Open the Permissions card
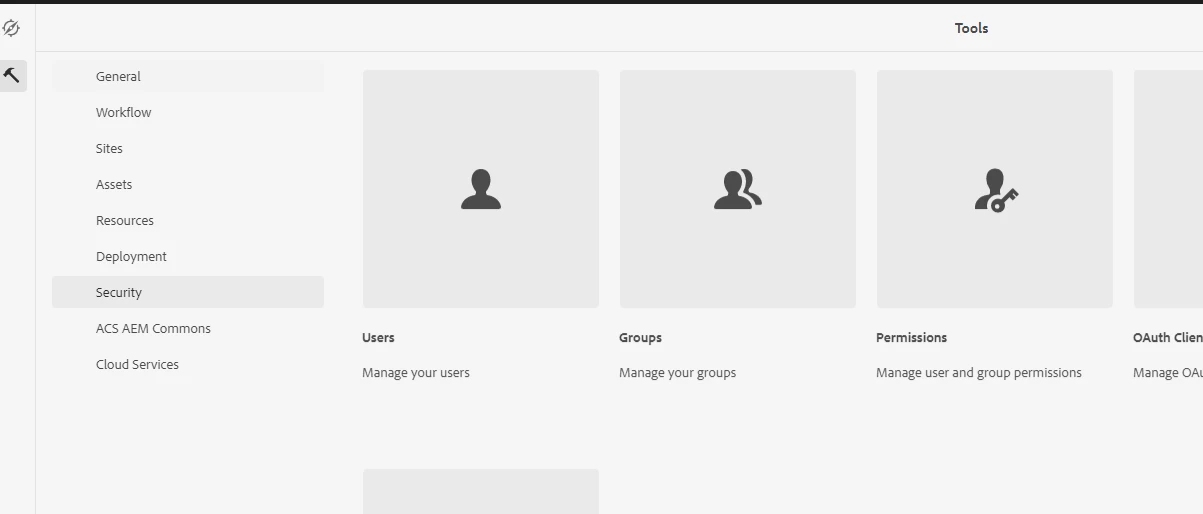The height and width of the screenshot is (514, 1203). pyautogui.click(x=995, y=189)
